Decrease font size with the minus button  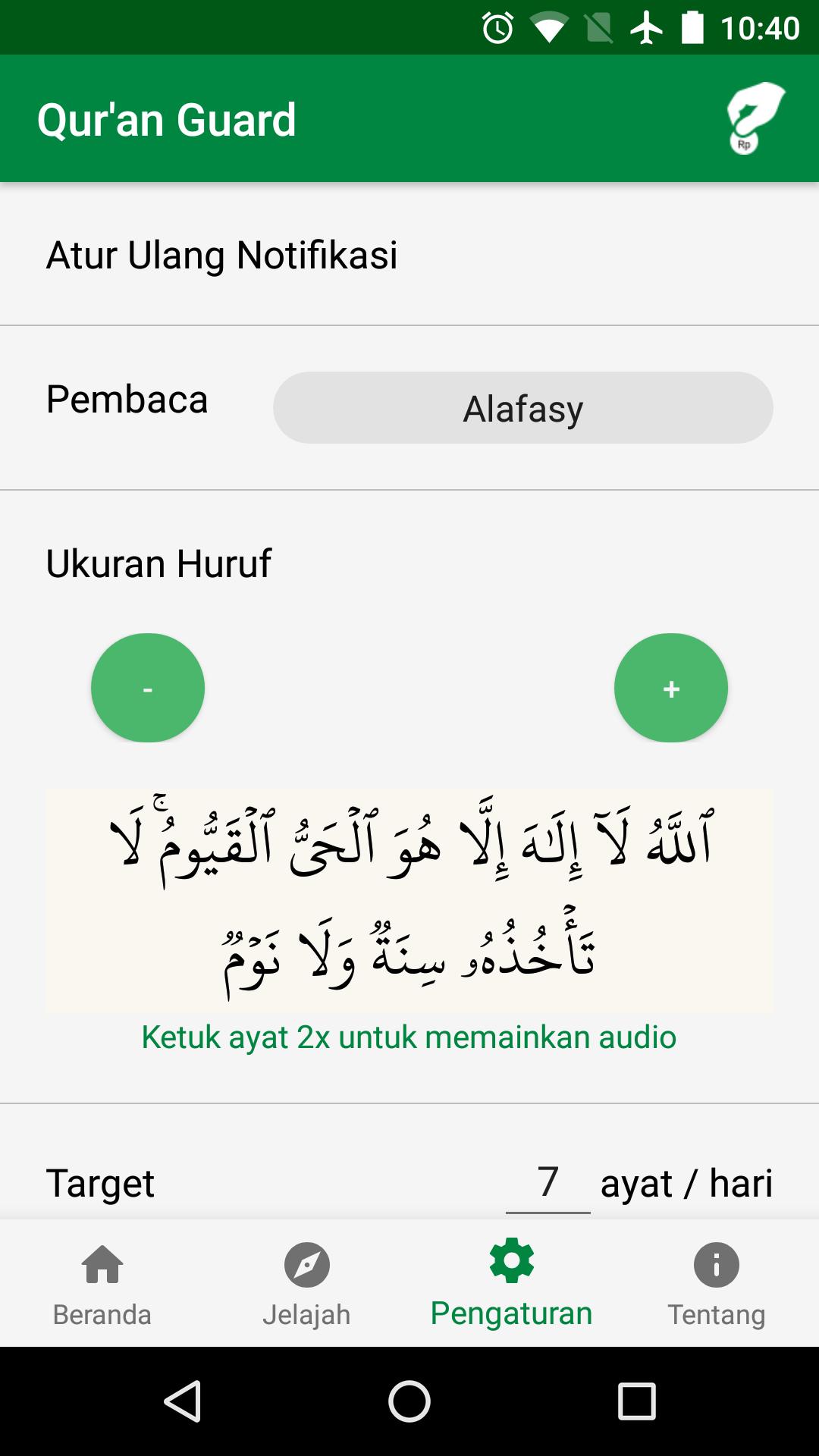(x=148, y=688)
